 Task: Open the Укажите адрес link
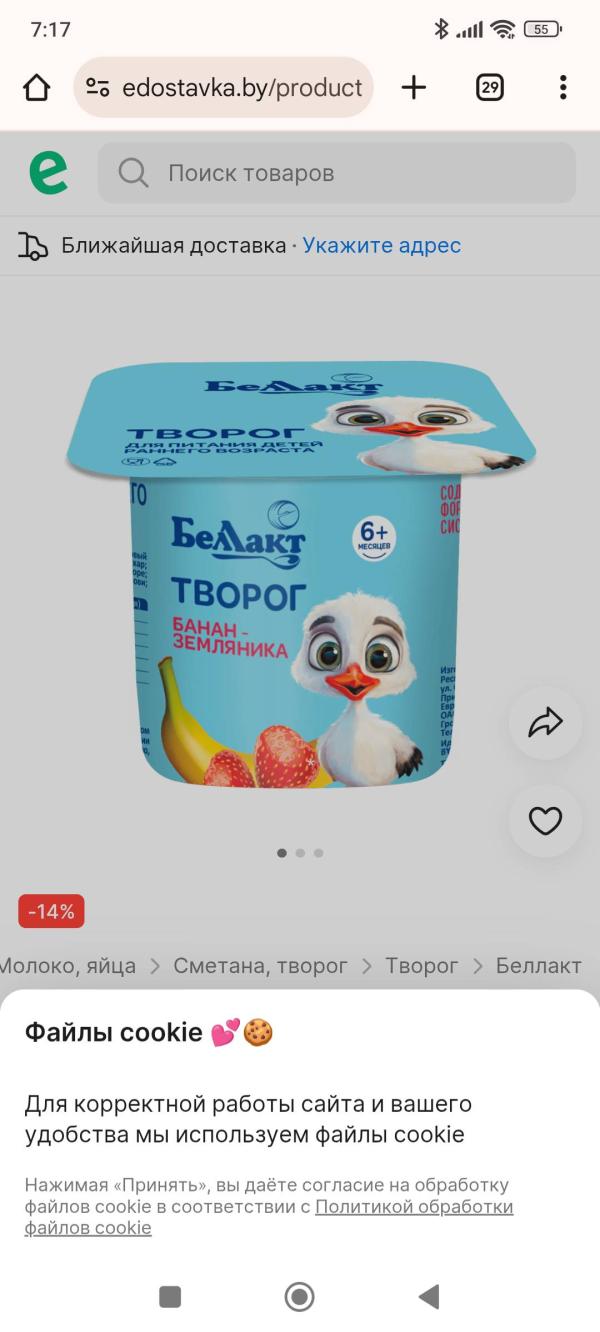382,245
